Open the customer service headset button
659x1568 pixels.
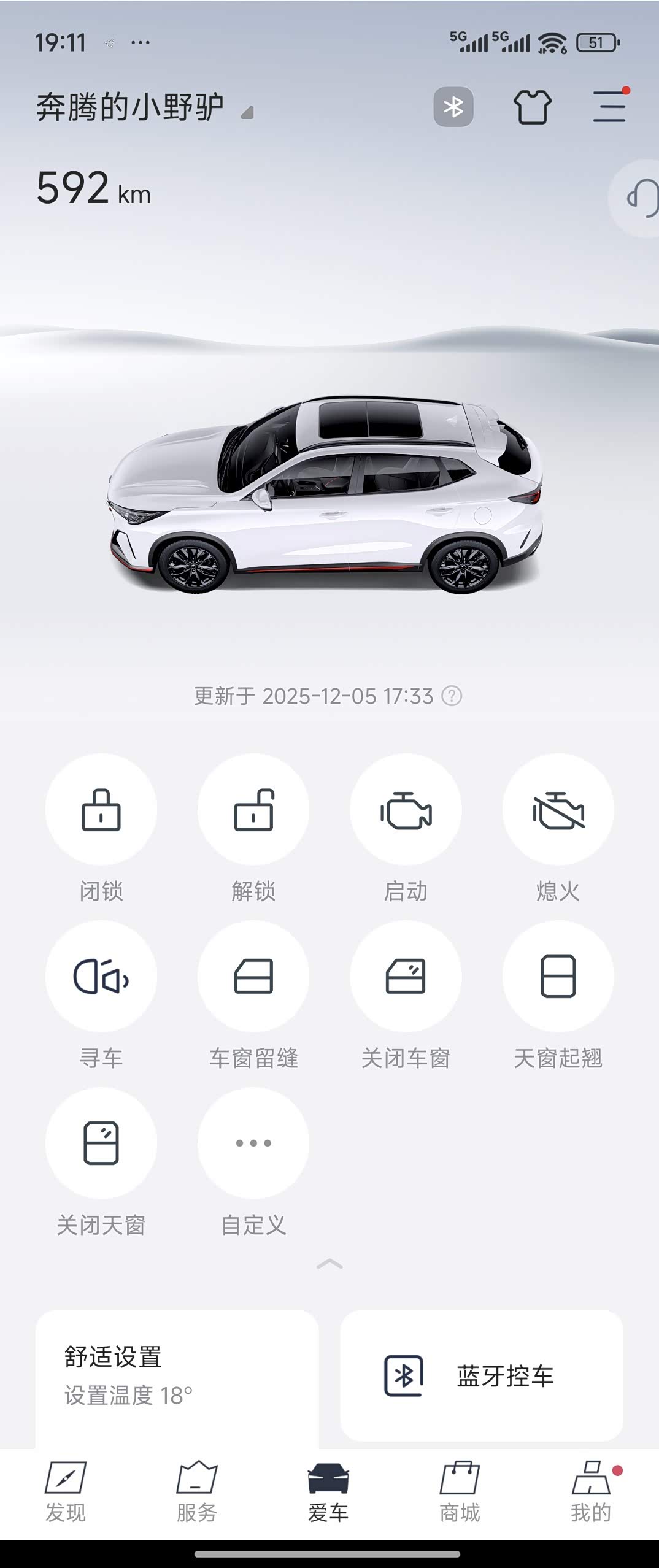pyautogui.click(x=637, y=198)
